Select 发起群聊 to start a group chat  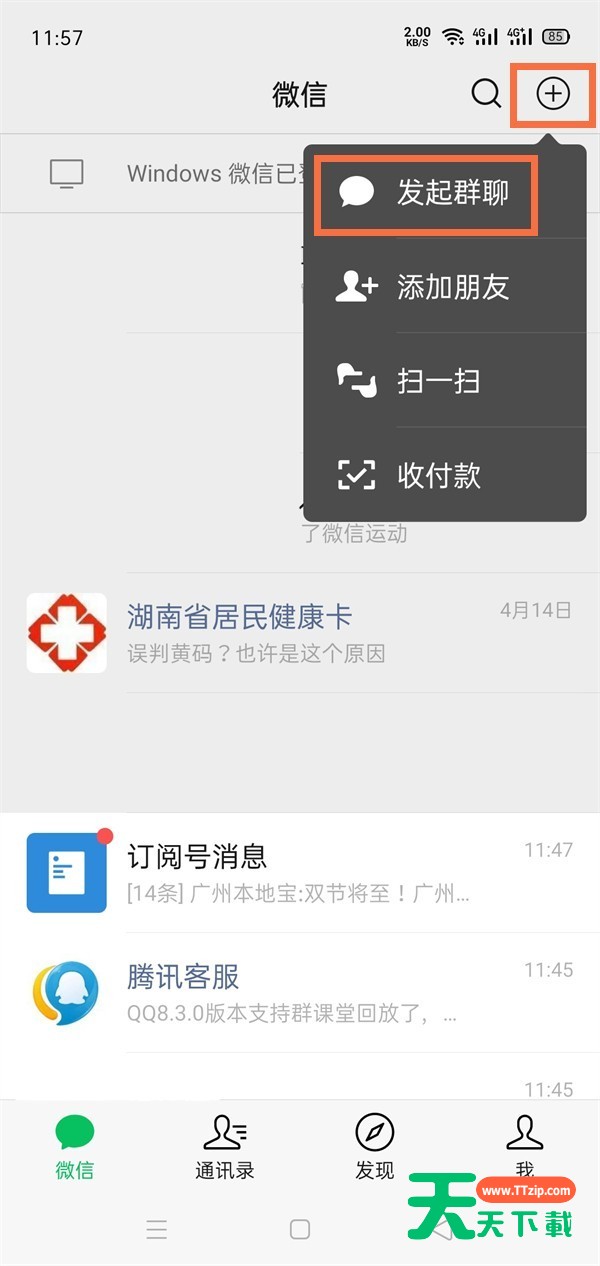tap(428, 194)
